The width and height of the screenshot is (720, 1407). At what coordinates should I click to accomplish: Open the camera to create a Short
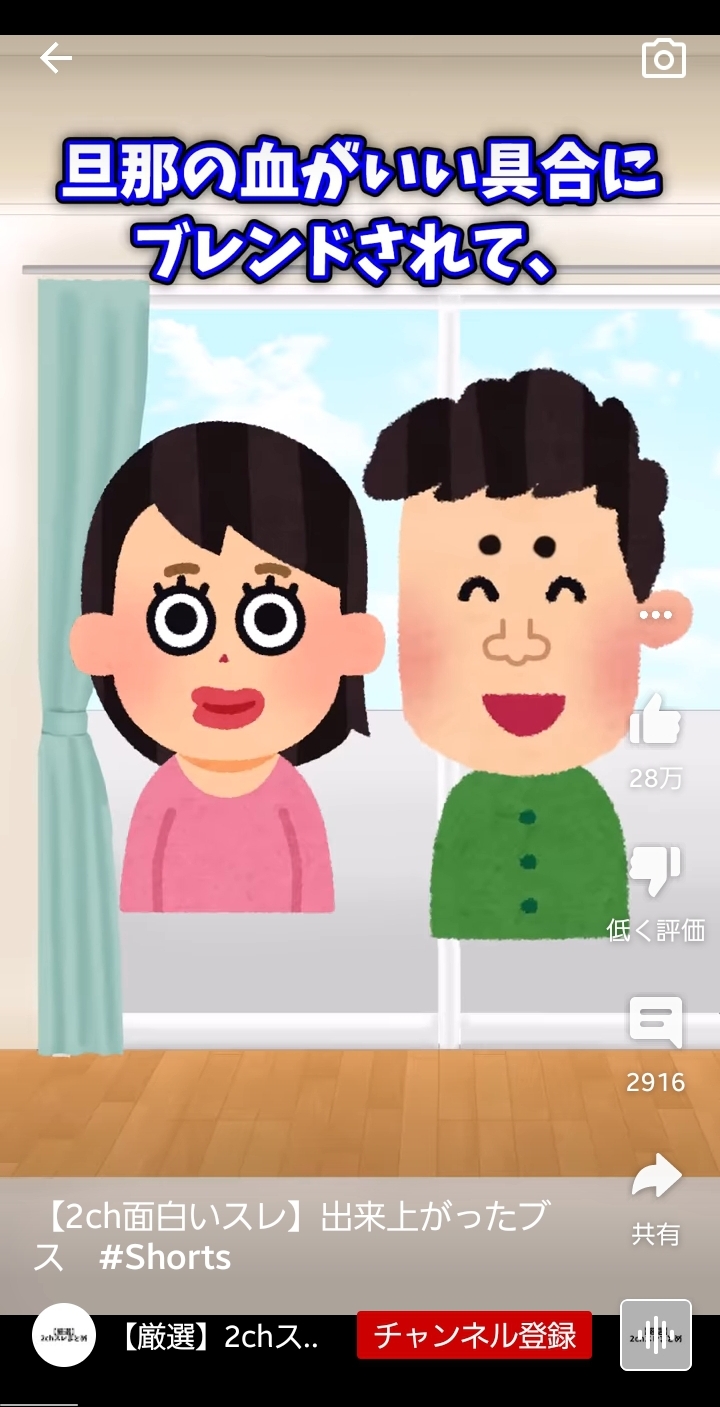pos(663,59)
